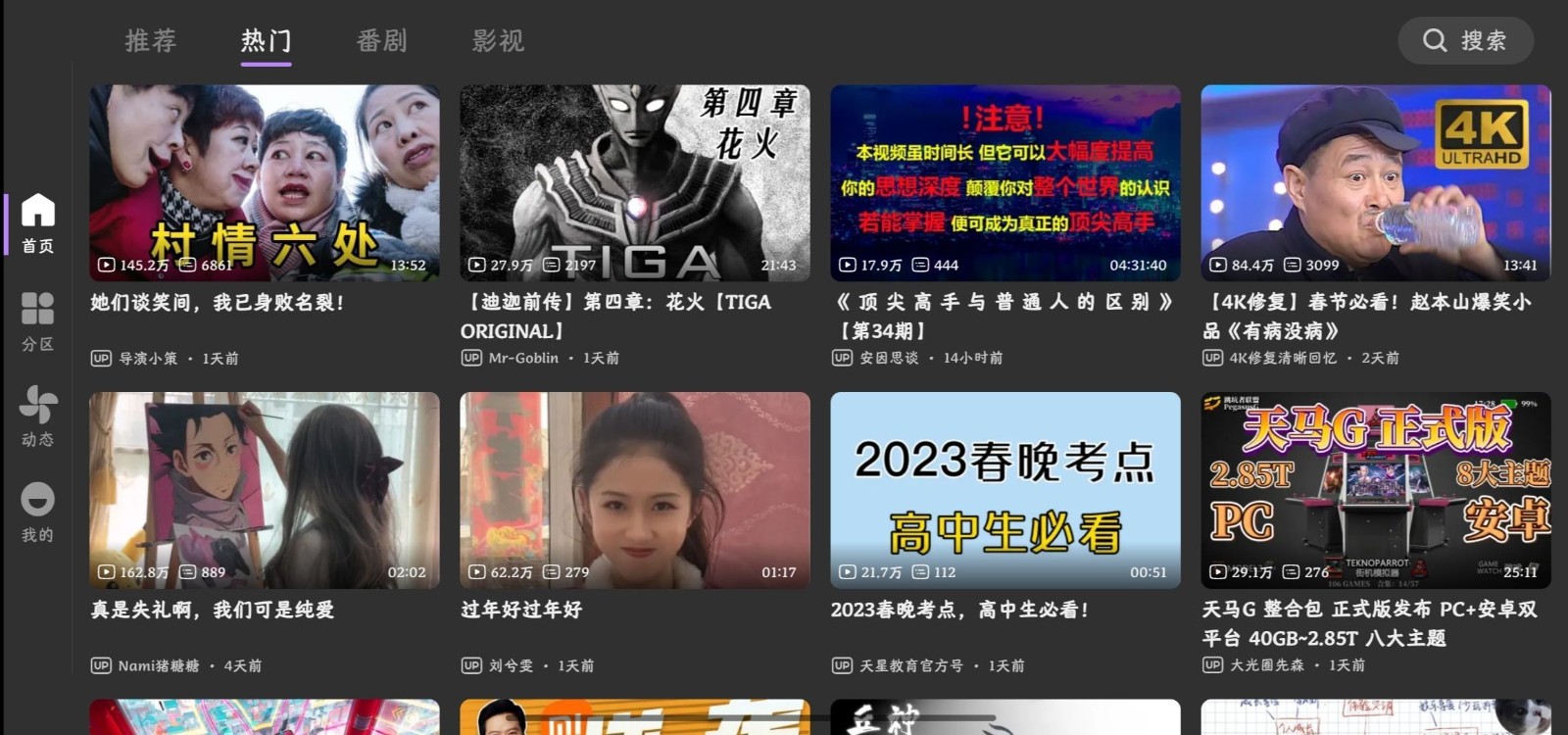The image size is (1568, 735).
Task: Play the 4K修复 赵本山 有病没病 video
Action: point(1376,183)
